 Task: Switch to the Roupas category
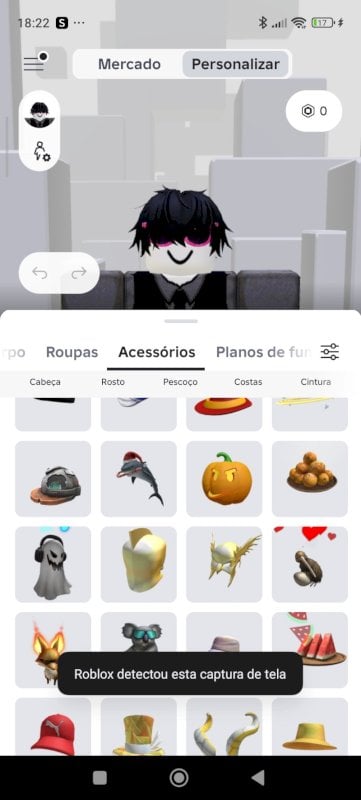tap(72, 352)
